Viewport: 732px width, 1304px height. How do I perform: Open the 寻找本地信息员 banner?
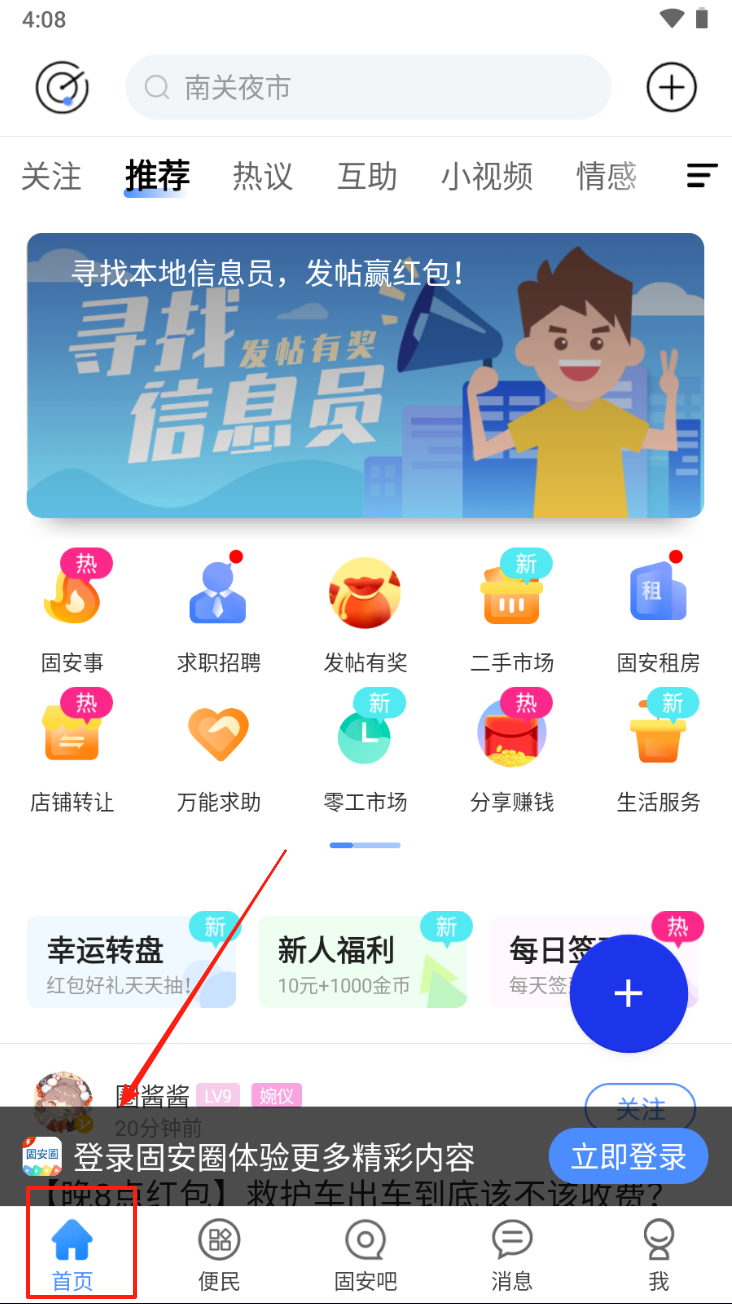pos(366,375)
